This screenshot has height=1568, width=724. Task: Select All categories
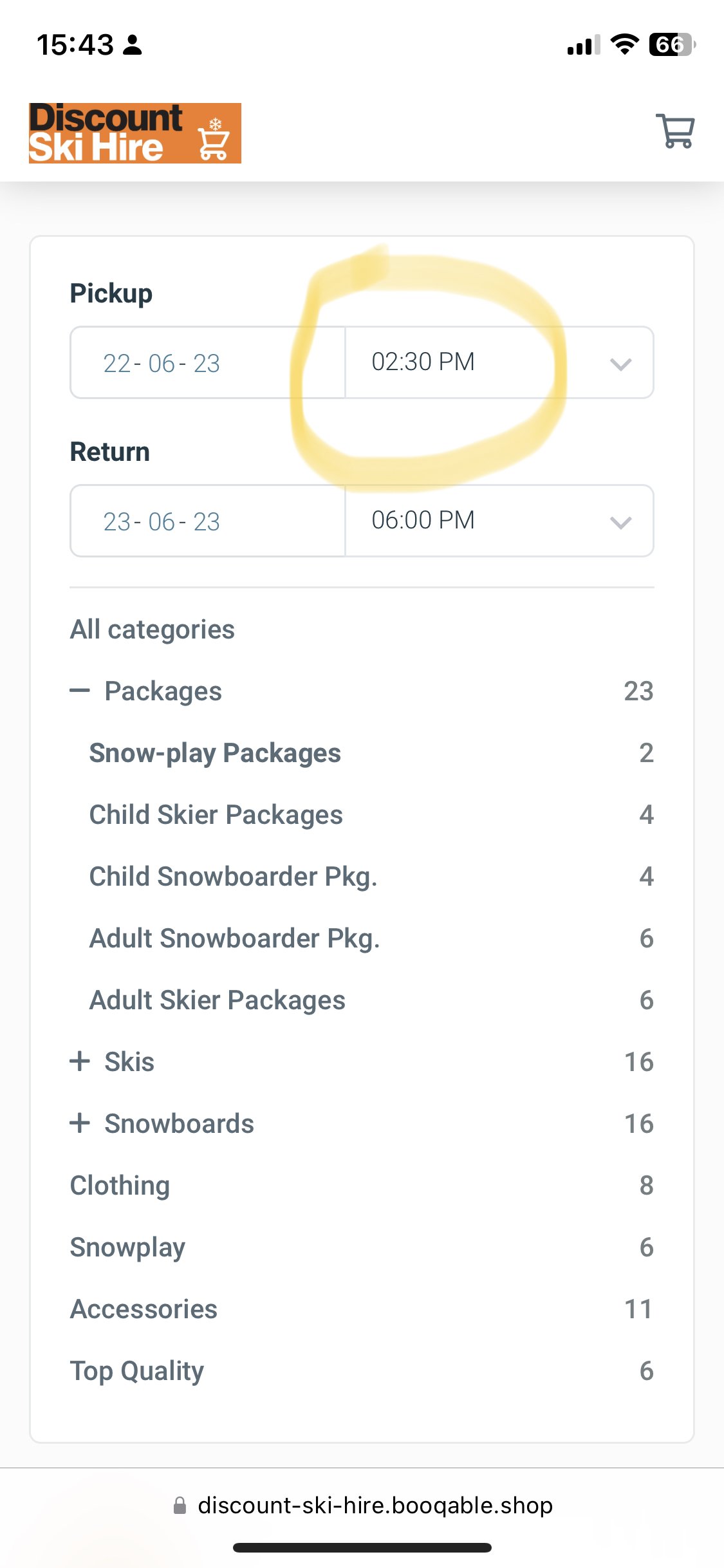153,630
